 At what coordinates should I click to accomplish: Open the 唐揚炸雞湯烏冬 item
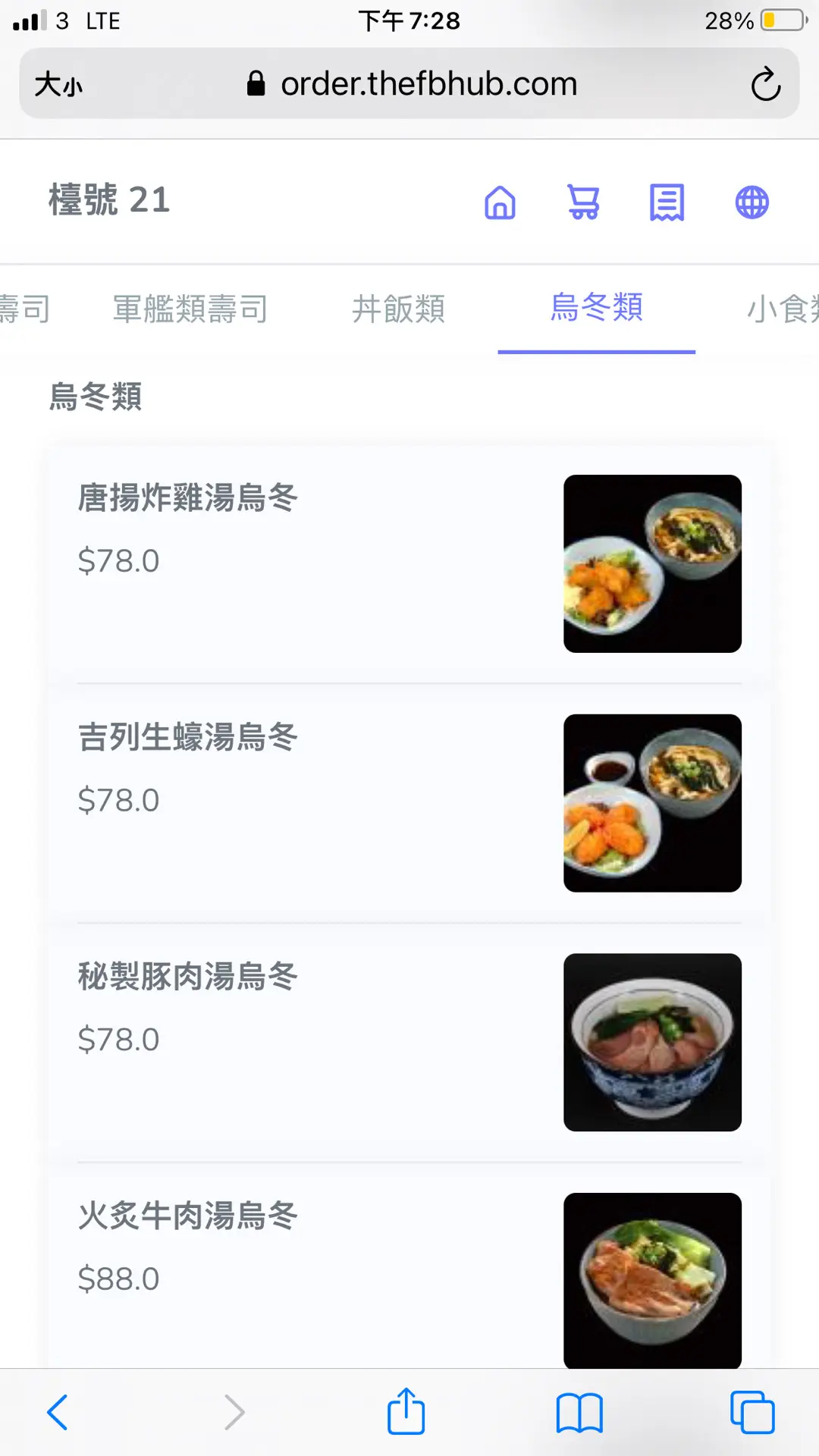[187, 498]
